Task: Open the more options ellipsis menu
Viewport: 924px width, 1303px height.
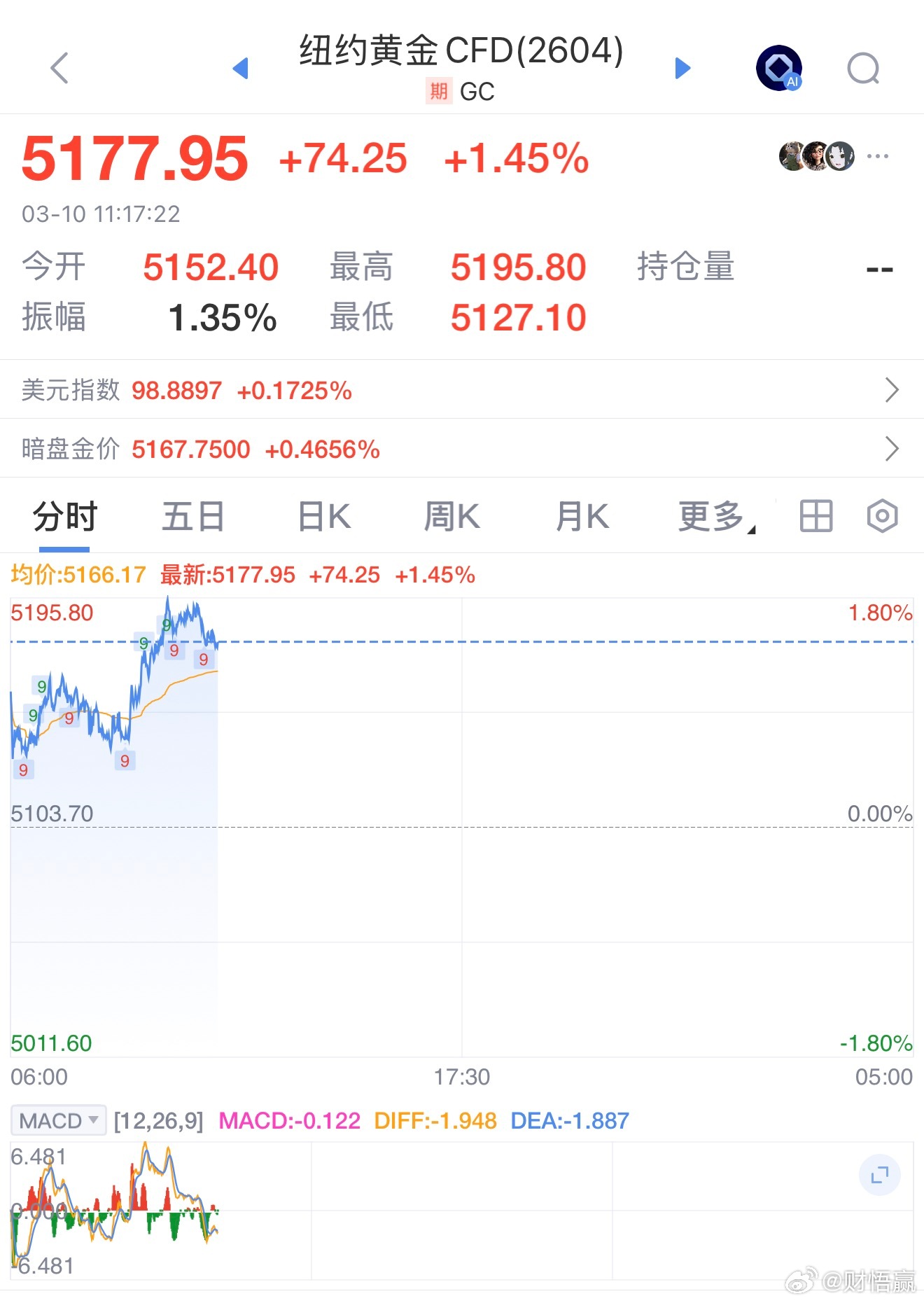Action: pyautogui.click(x=877, y=157)
